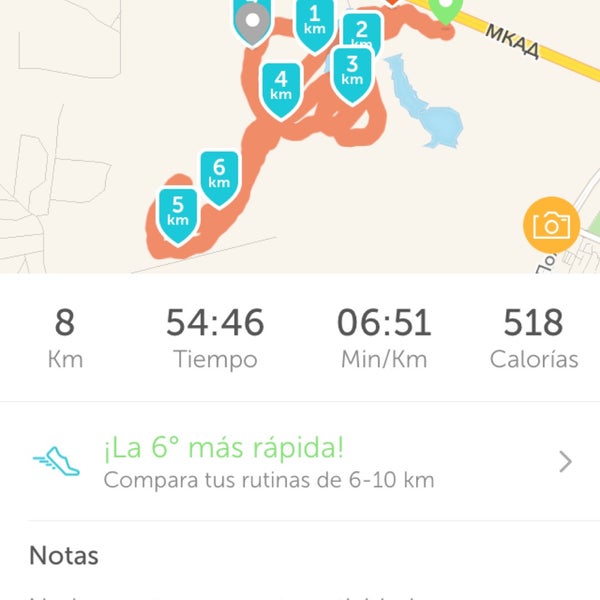Add a photo with the camera button
The image size is (600, 600).
551,225
